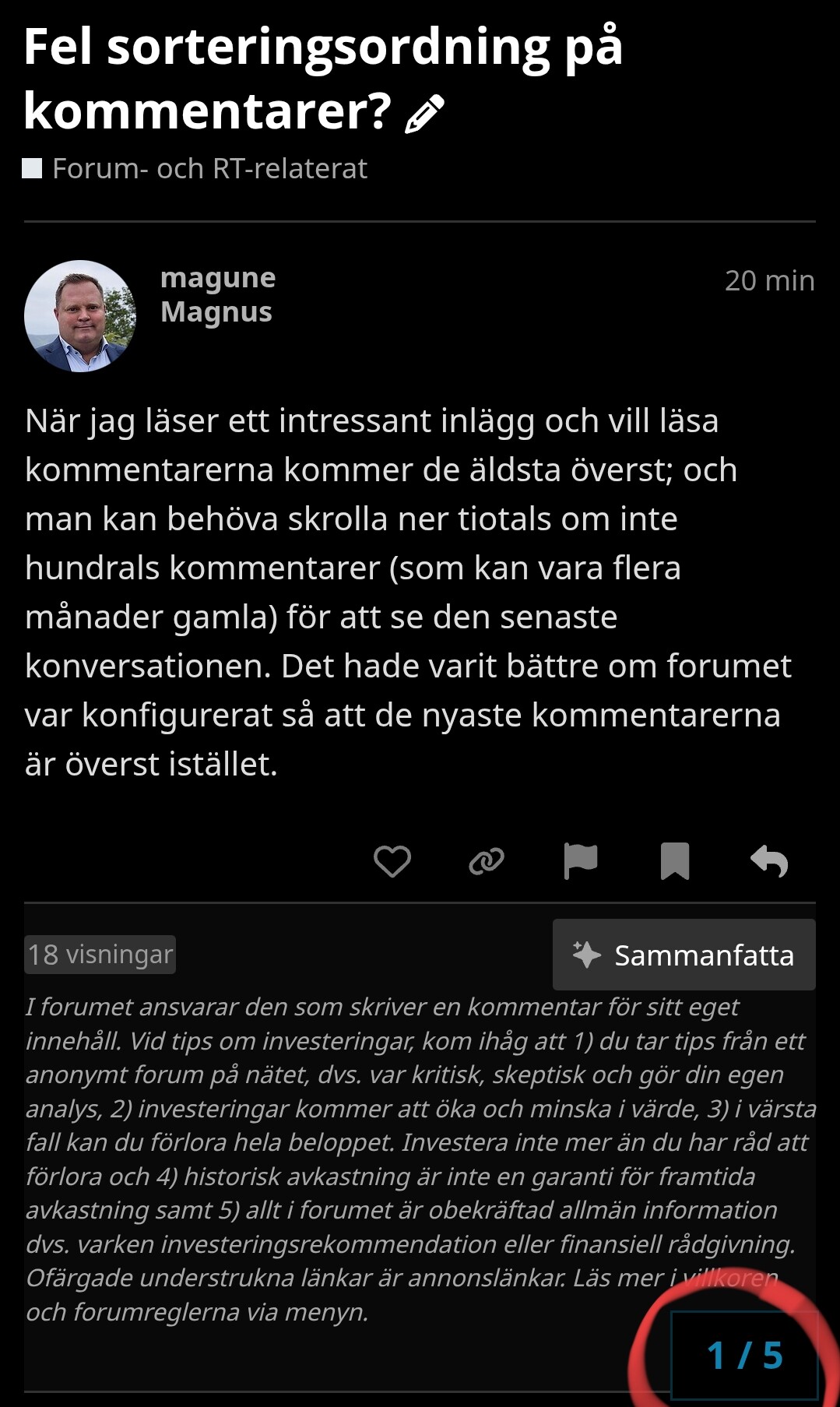Tap the Sammanfatta button
The width and height of the screenshot is (840, 1407).
(x=684, y=955)
